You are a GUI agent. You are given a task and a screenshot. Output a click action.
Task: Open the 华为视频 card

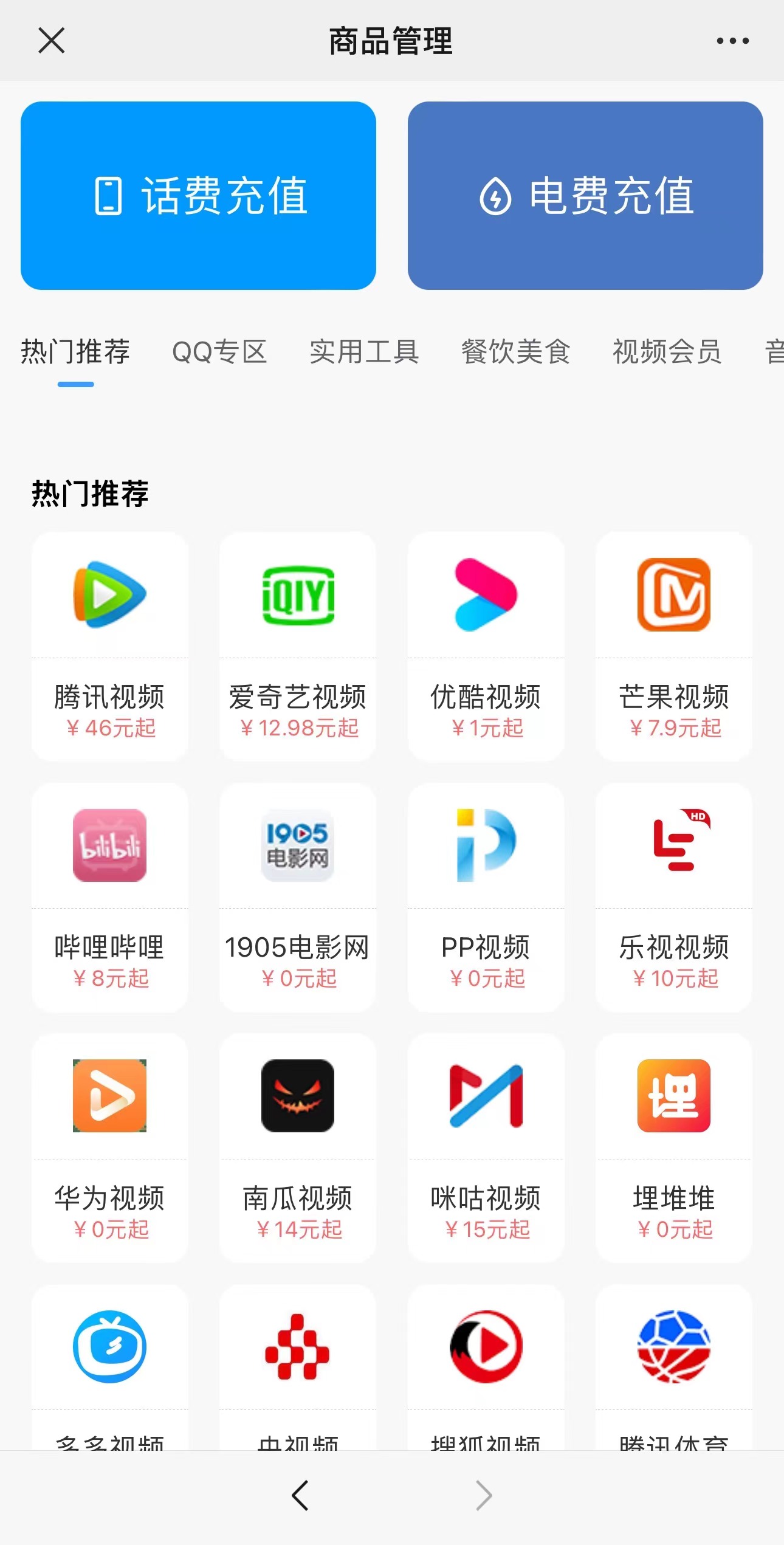(110, 1148)
